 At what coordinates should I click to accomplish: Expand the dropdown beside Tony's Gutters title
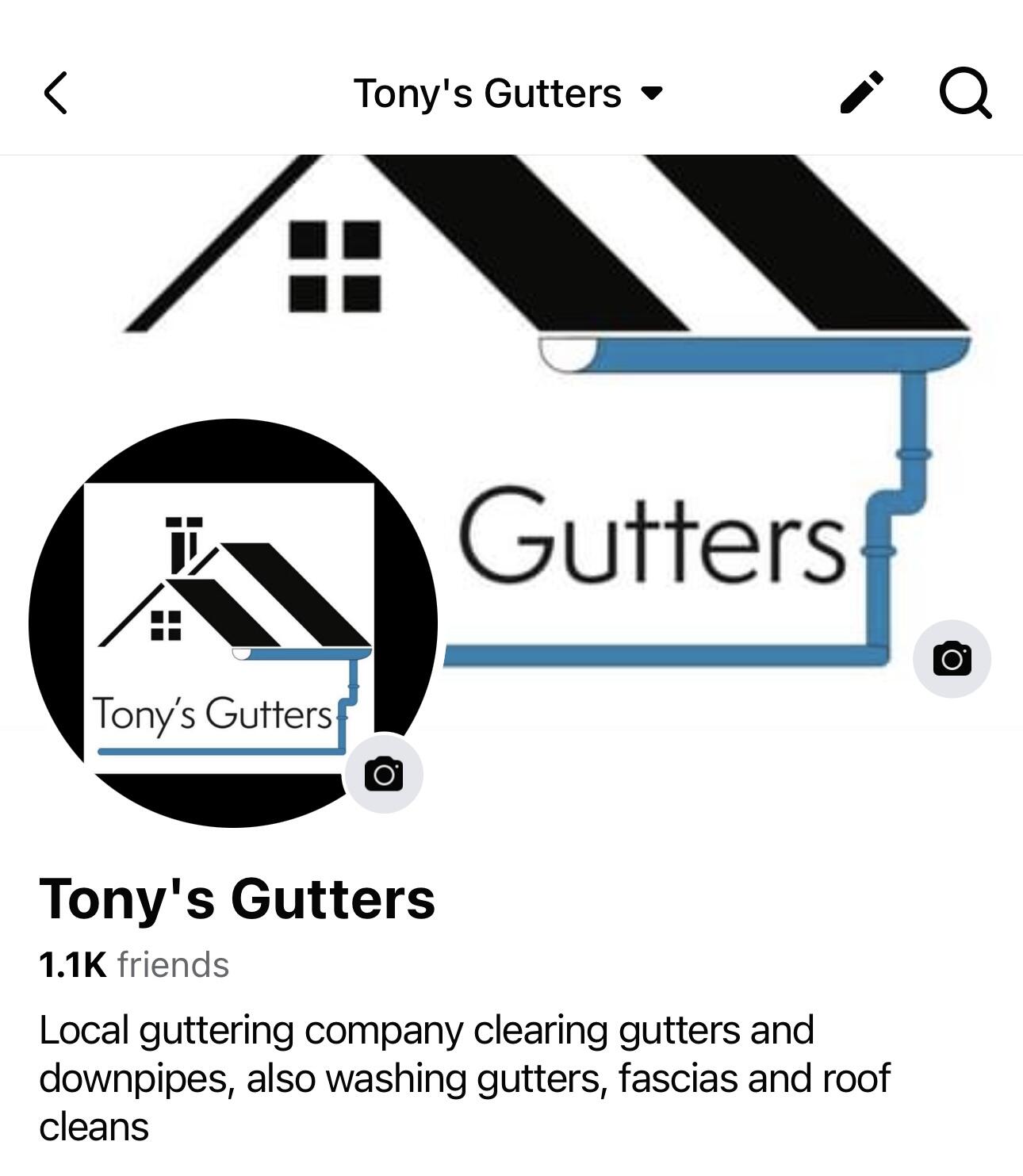(652, 94)
